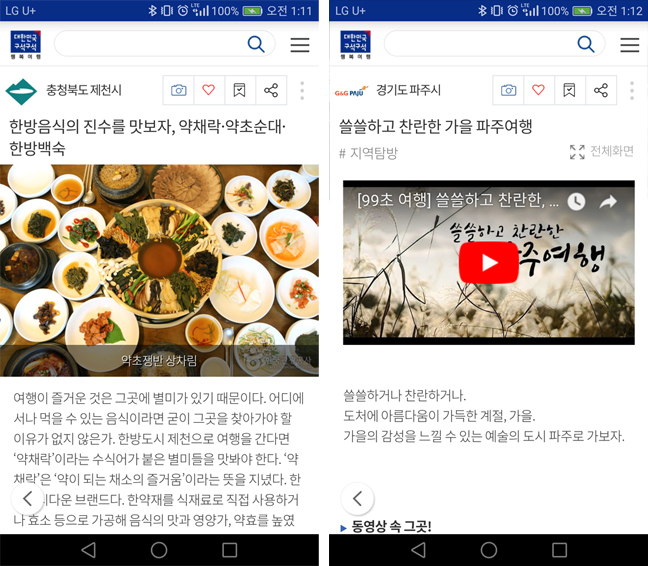Tap the share arrow inside the YouTube player

point(608,201)
